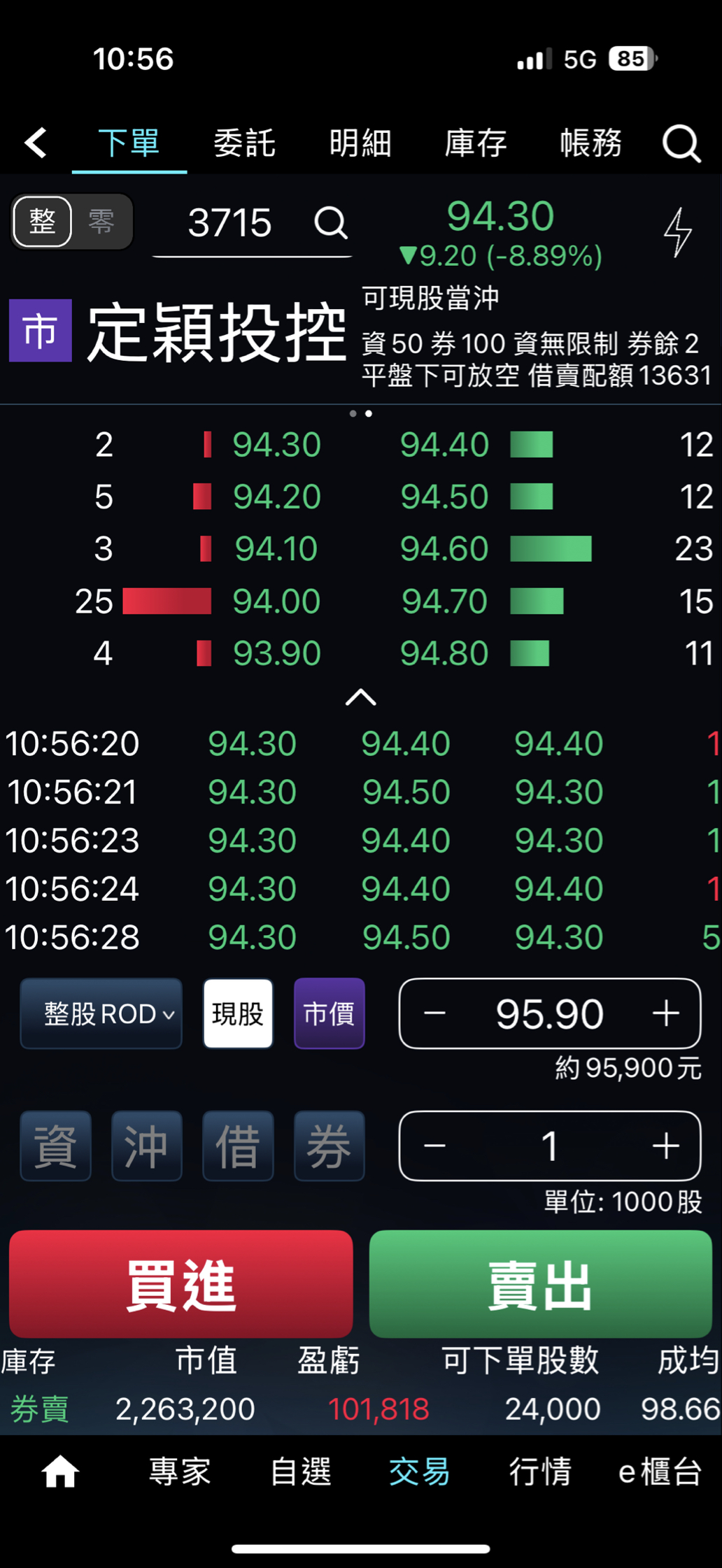Go to the 自選 watchlist tab
The image size is (722, 1568).
(x=301, y=1471)
